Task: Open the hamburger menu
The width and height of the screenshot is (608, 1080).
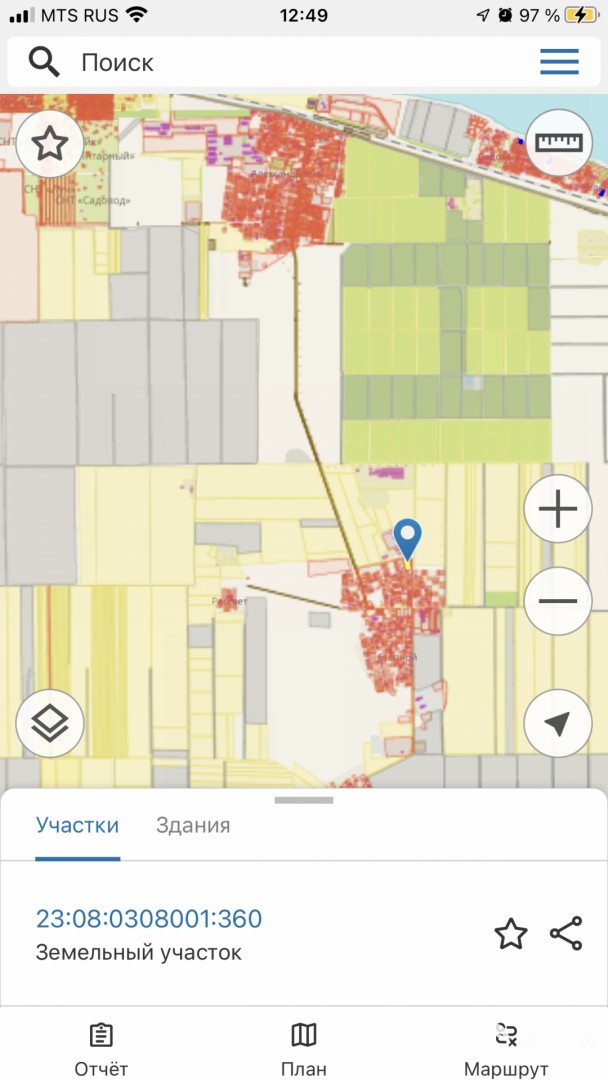Action: pyautogui.click(x=559, y=63)
